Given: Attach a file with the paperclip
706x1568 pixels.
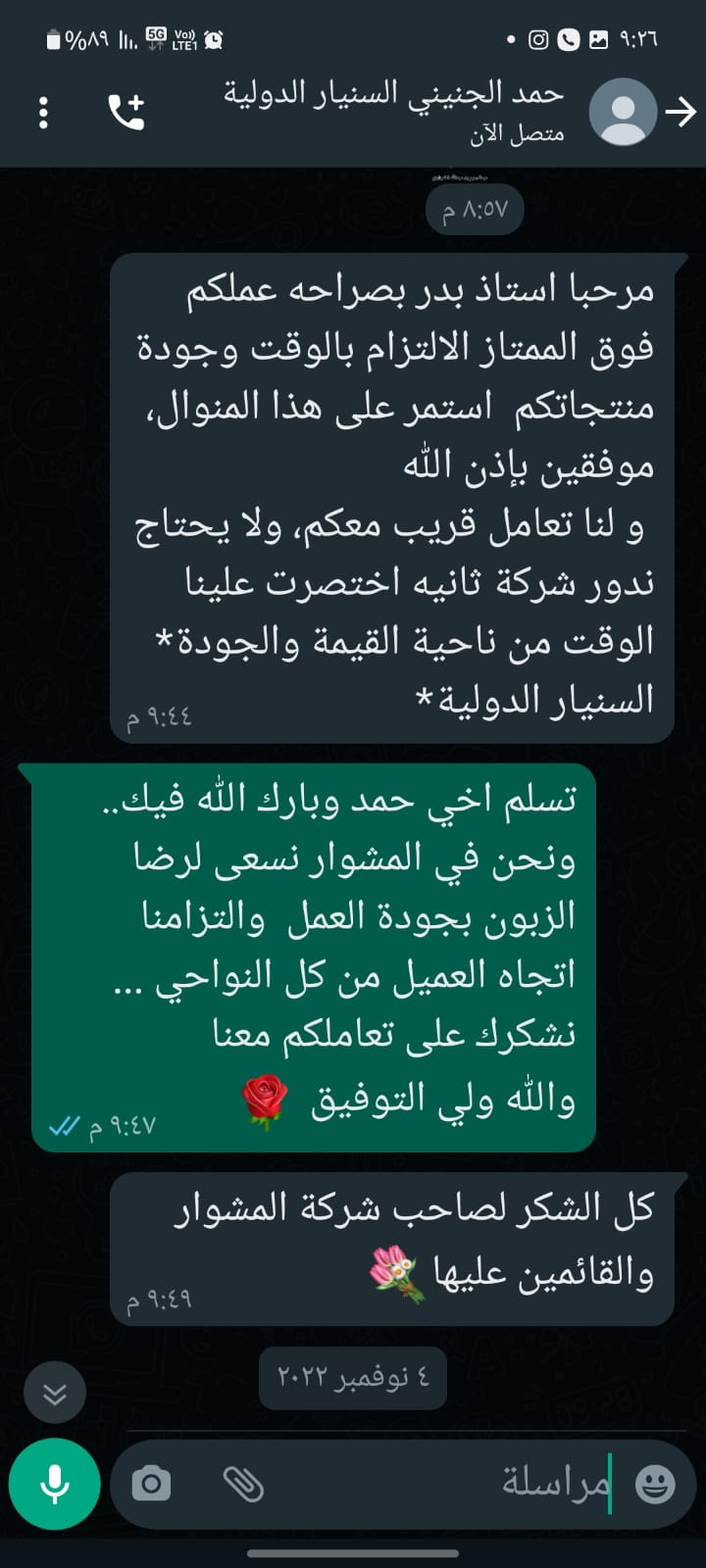Looking at the screenshot, I should [x=242, y=1484].
